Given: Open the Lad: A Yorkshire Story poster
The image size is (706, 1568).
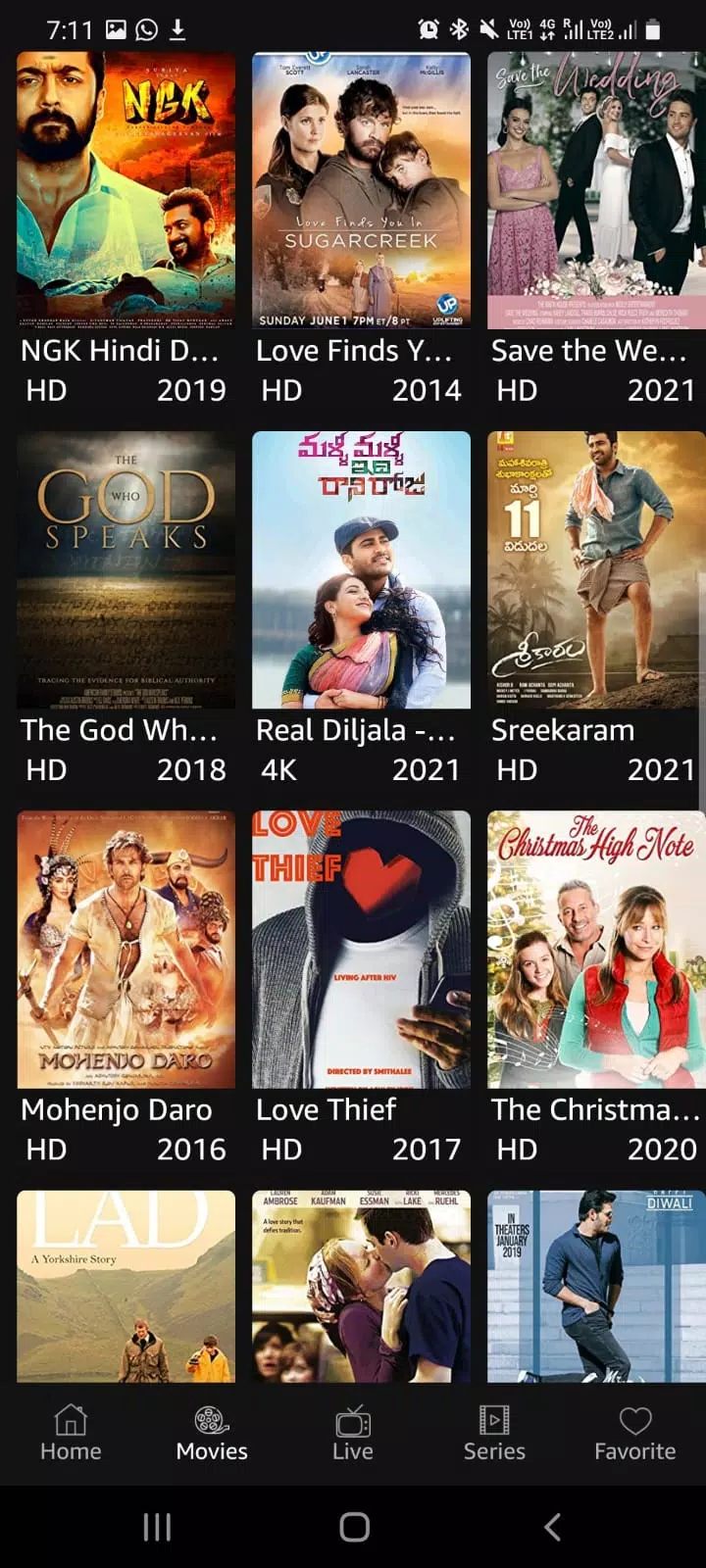Looking at the screenshot, I should (x=126, y=1286).
